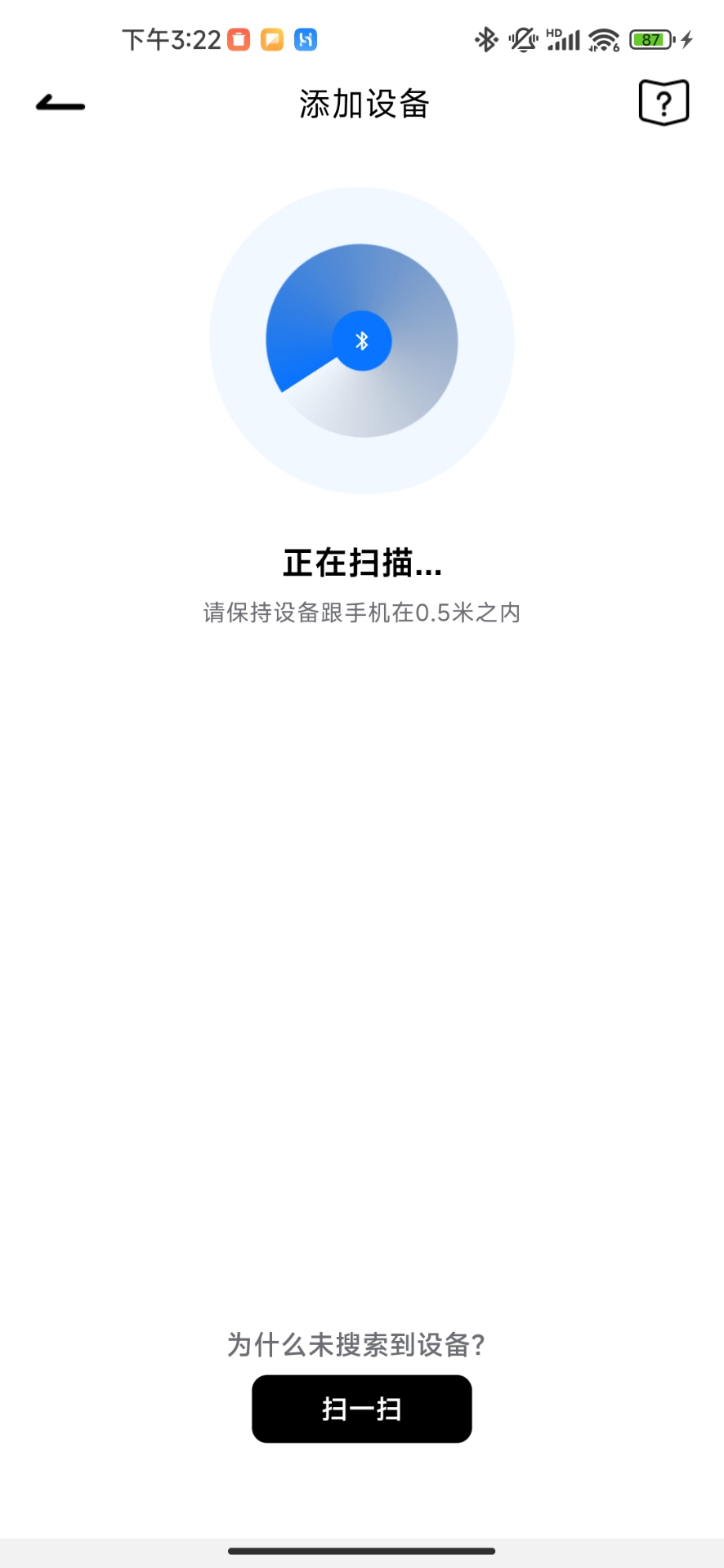Tap the orange app notification icon near the clock
The width and height of the screenshot is (724, 1568).
(238, 38)
